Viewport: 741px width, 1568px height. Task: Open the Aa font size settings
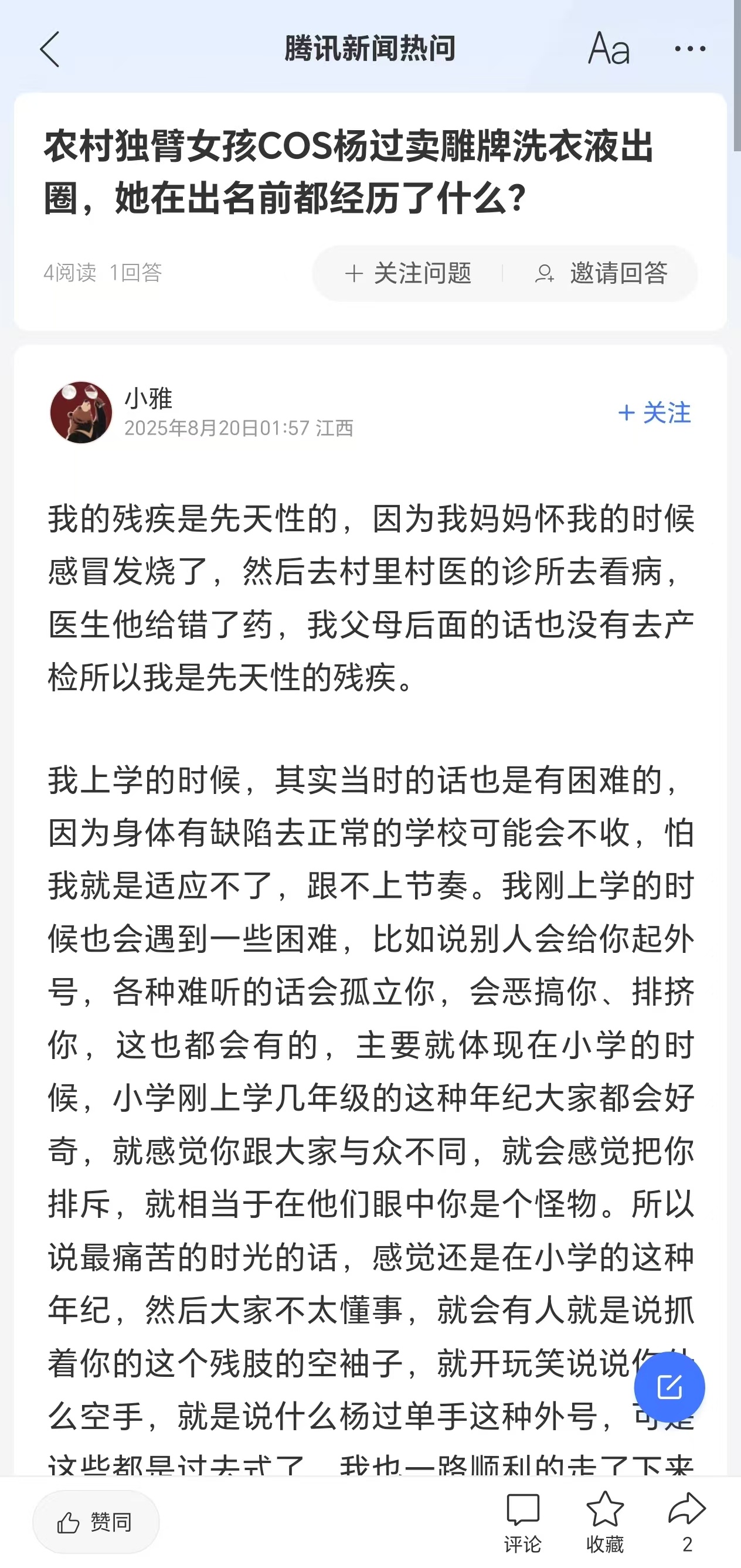(609, 49)
